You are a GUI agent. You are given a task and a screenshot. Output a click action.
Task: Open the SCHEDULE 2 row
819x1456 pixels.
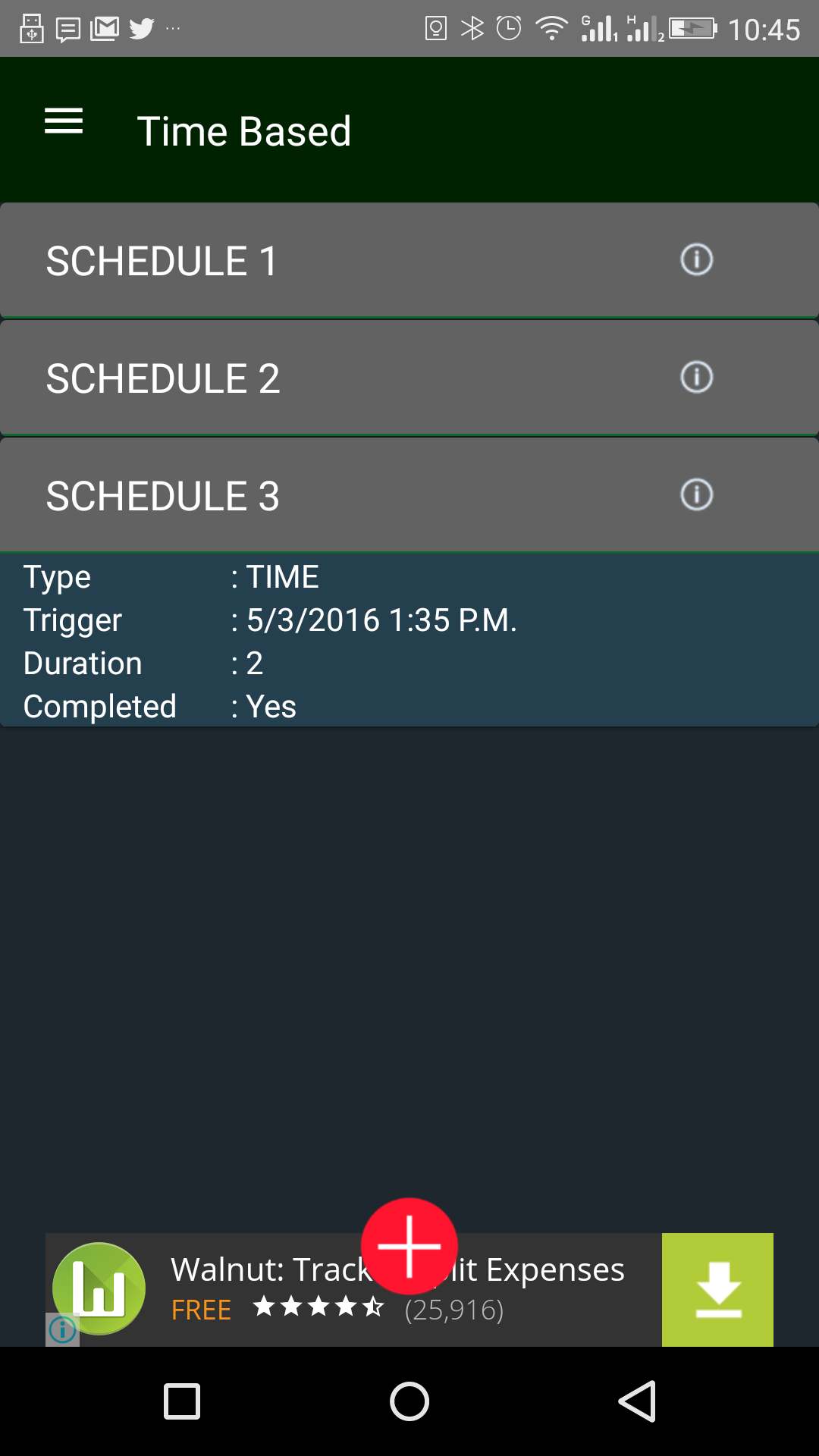(x=409, y=378)
